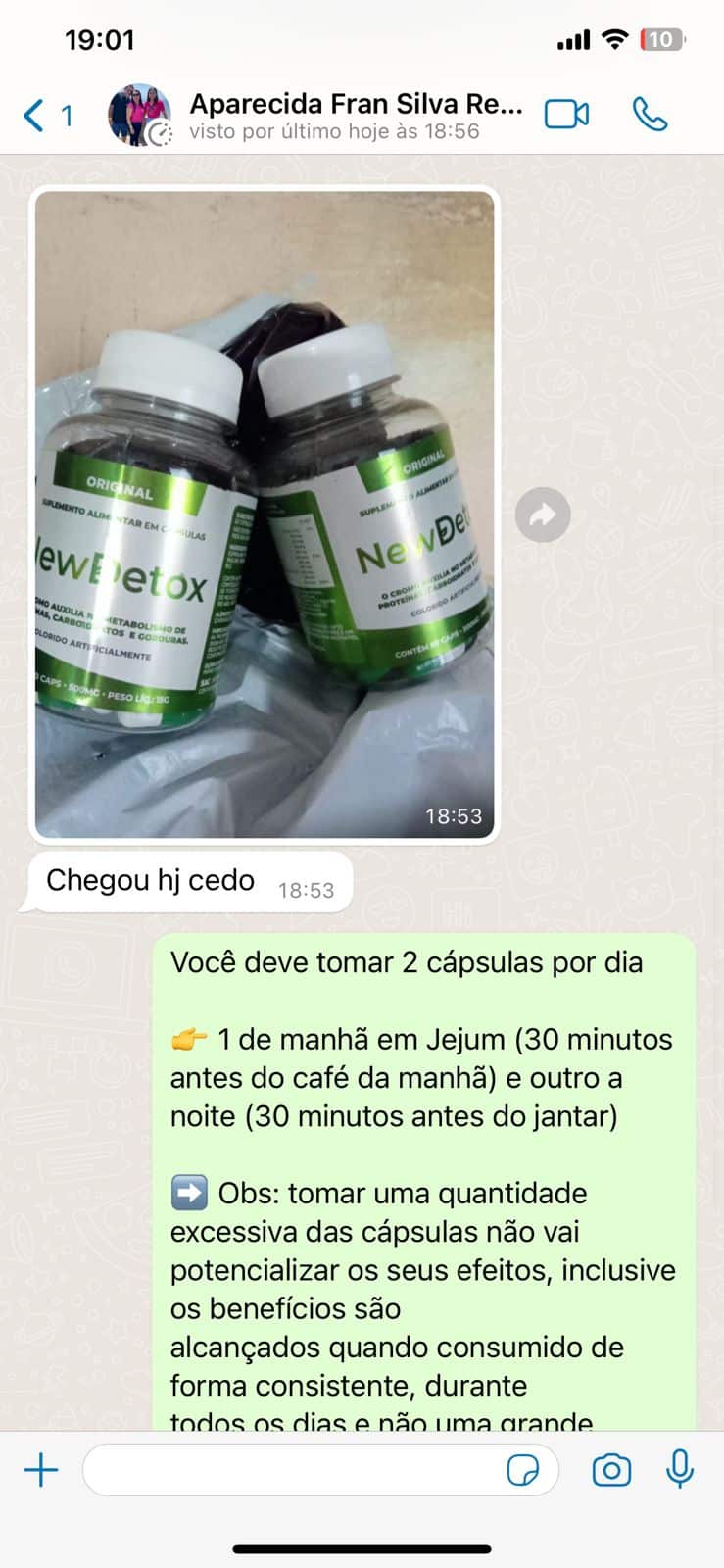724x1568 pixels.
Task: Open the sticker picker
Action: tap(523, 1470)
